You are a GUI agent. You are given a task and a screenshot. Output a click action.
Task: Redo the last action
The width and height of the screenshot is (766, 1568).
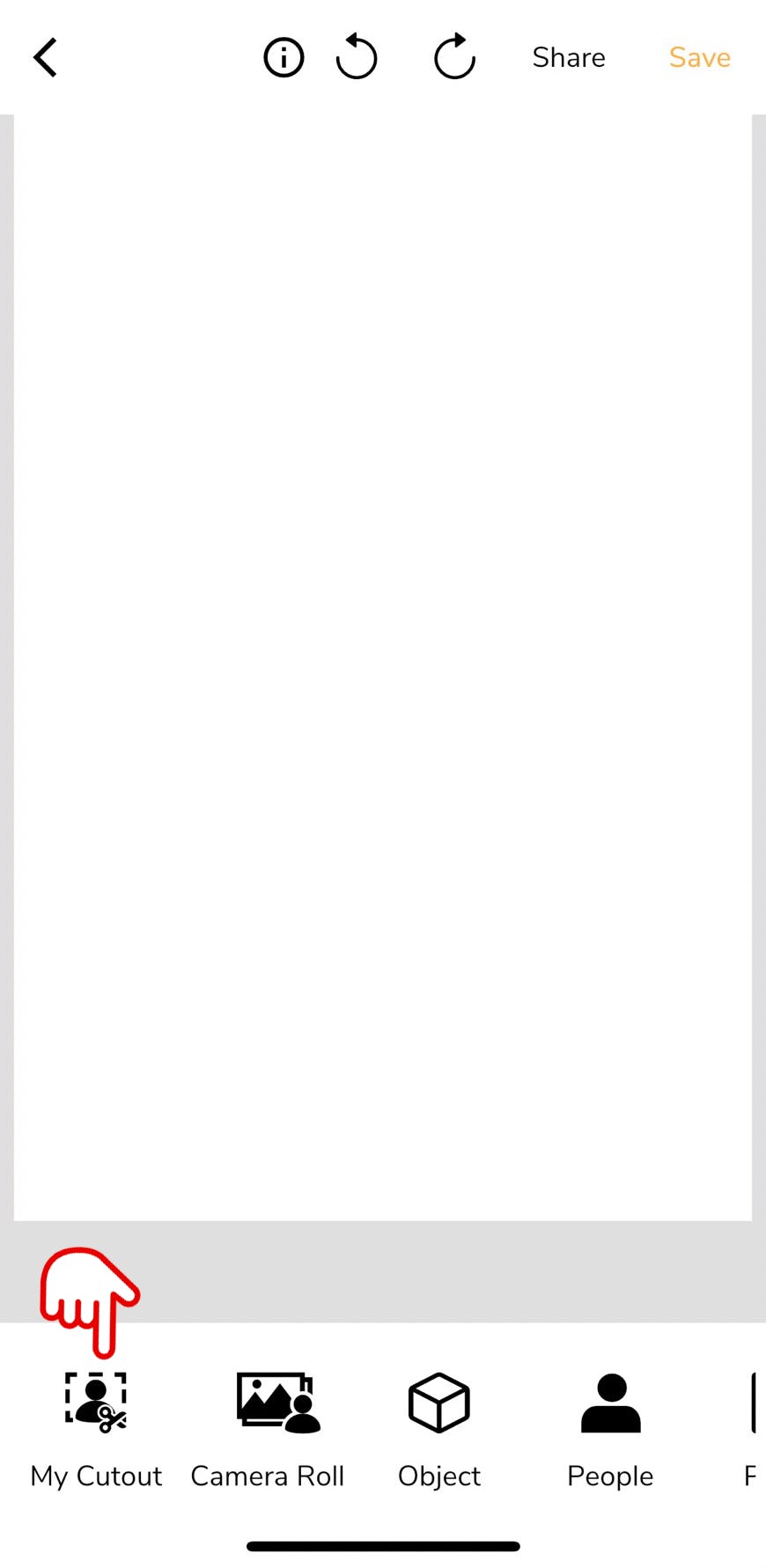[x=454, y=58]
